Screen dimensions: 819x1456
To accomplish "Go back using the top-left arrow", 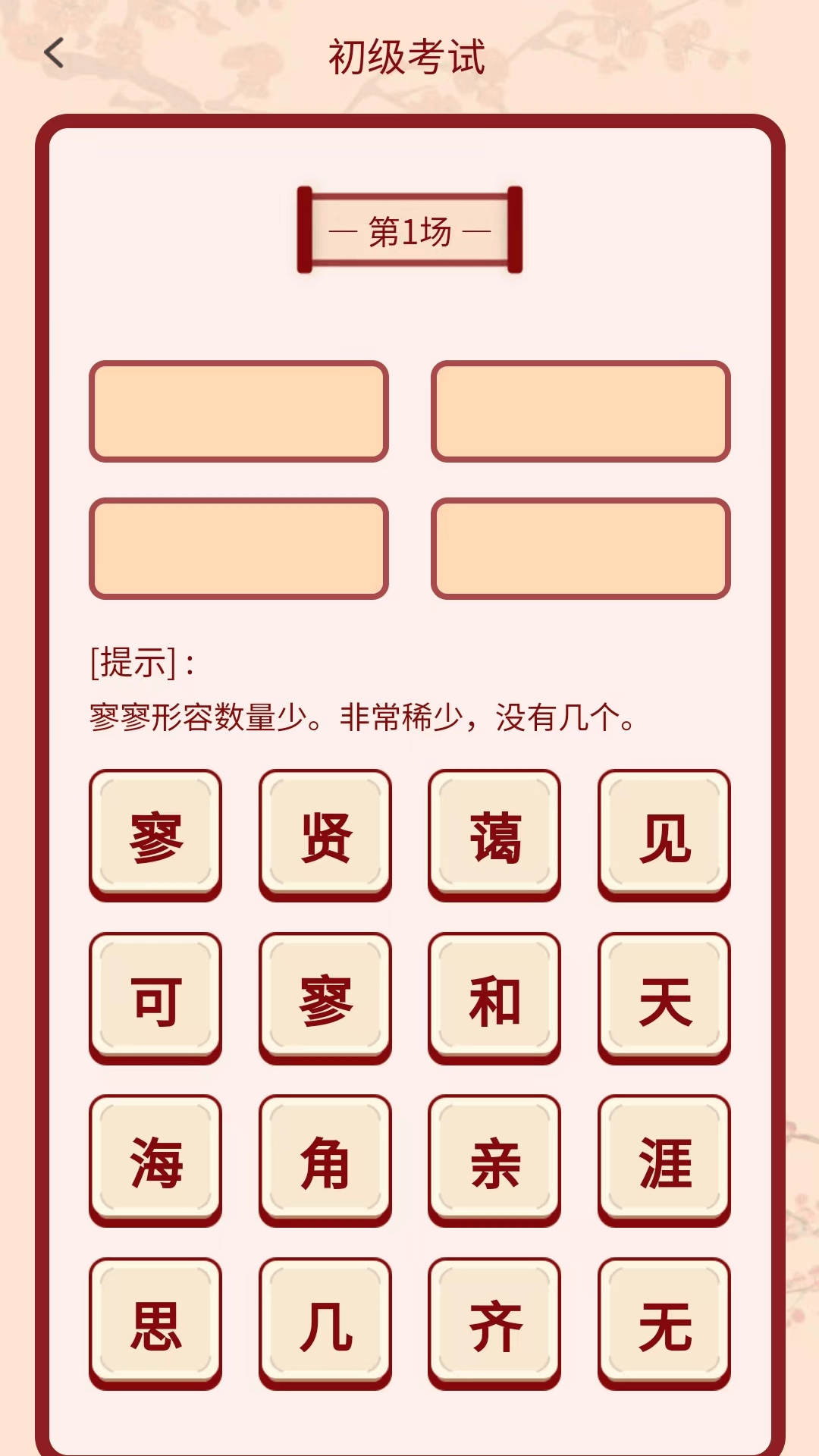I will coord(54,54).
